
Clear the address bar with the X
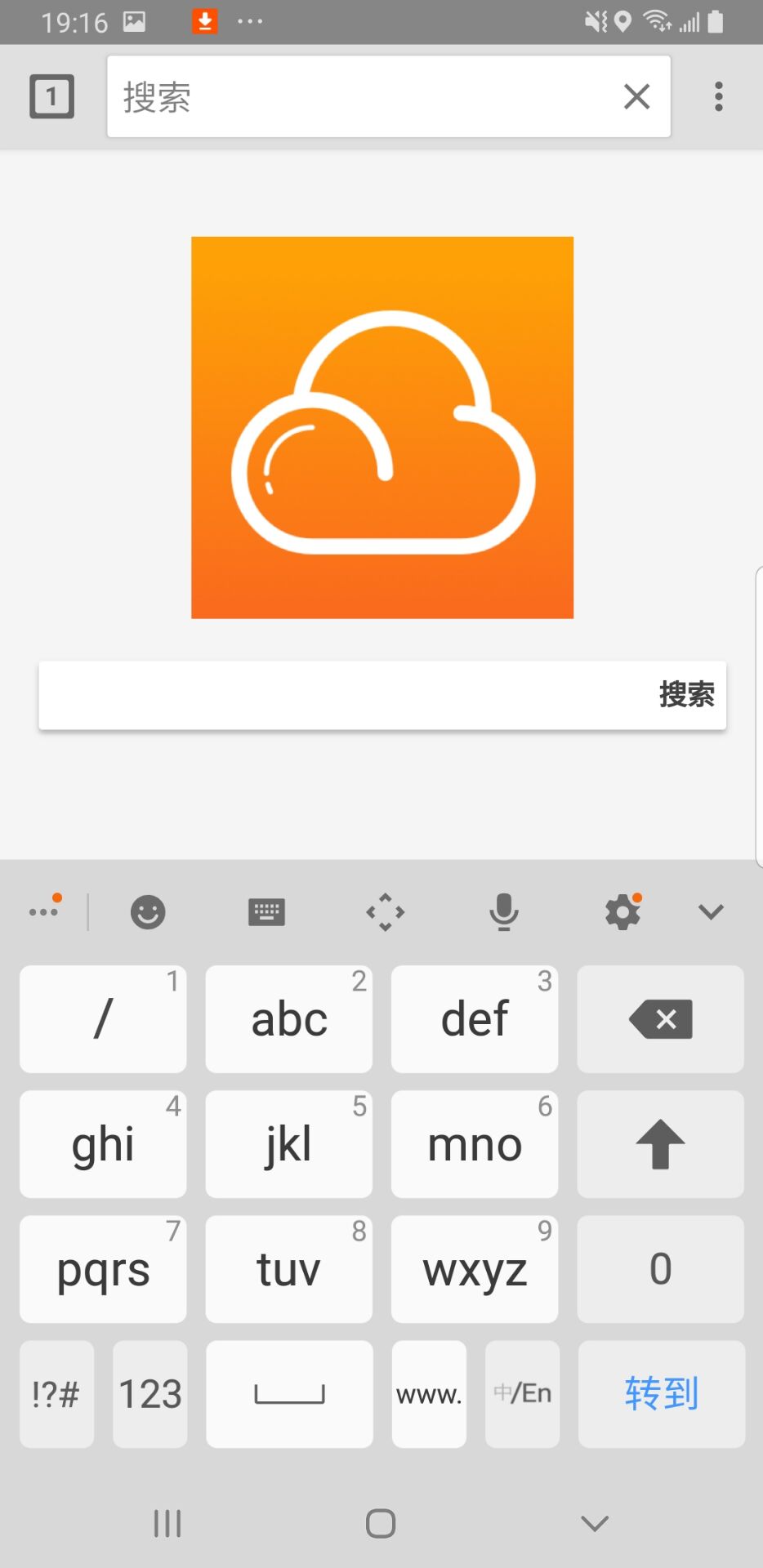(636, 96)
